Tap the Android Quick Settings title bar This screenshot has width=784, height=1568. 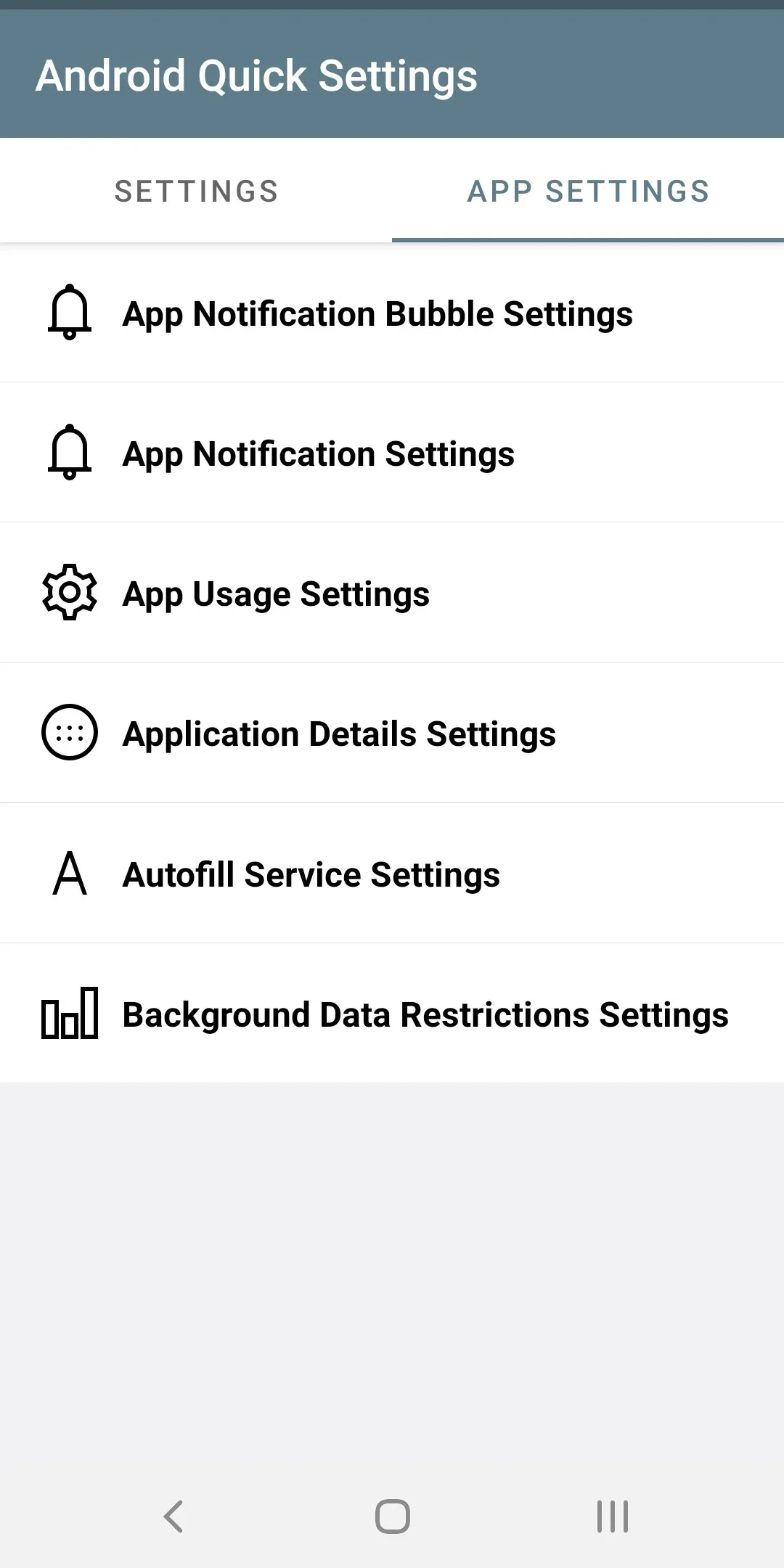258,75
